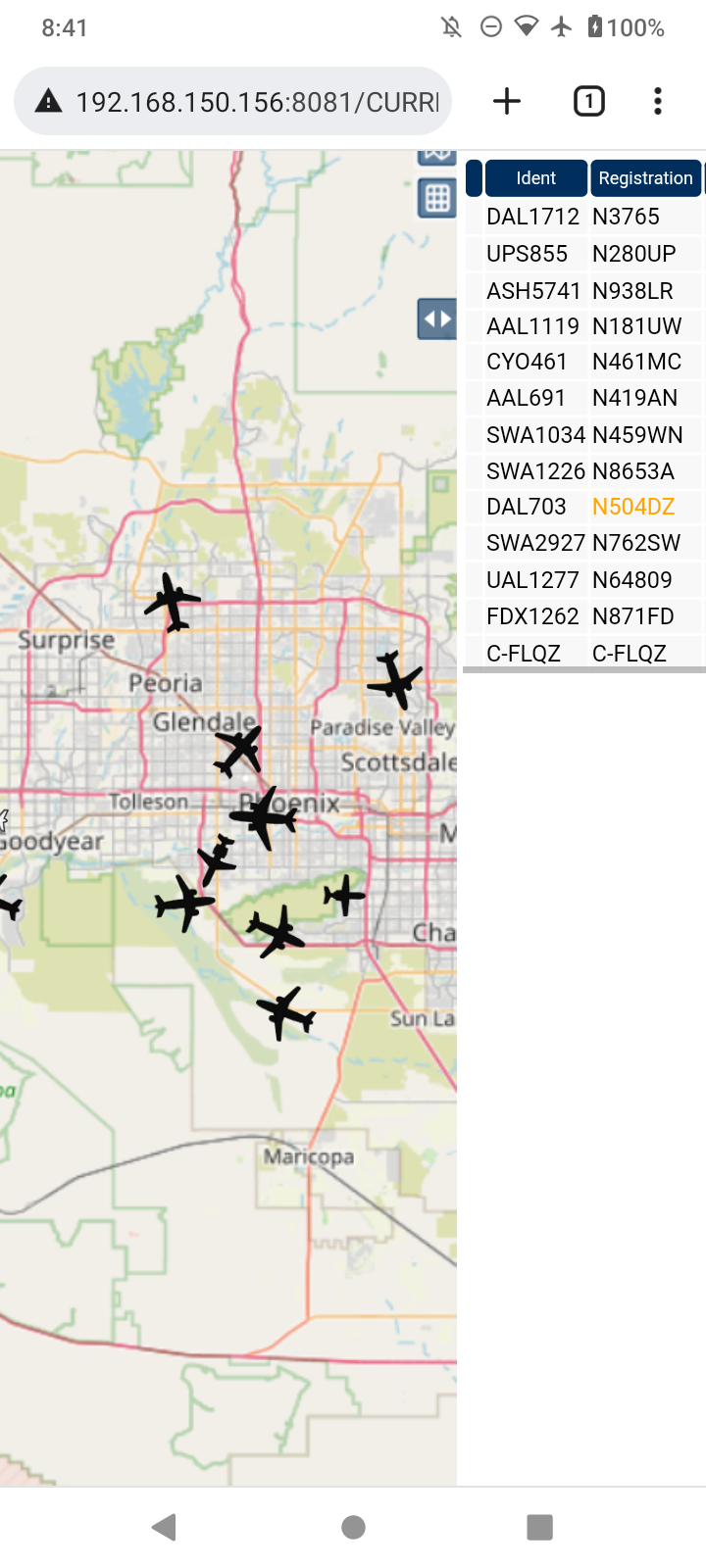The height and width of the screenshot is (1568, 706).
Task: Select the SWA2927 aircraft row
Action: coord(584,543)
